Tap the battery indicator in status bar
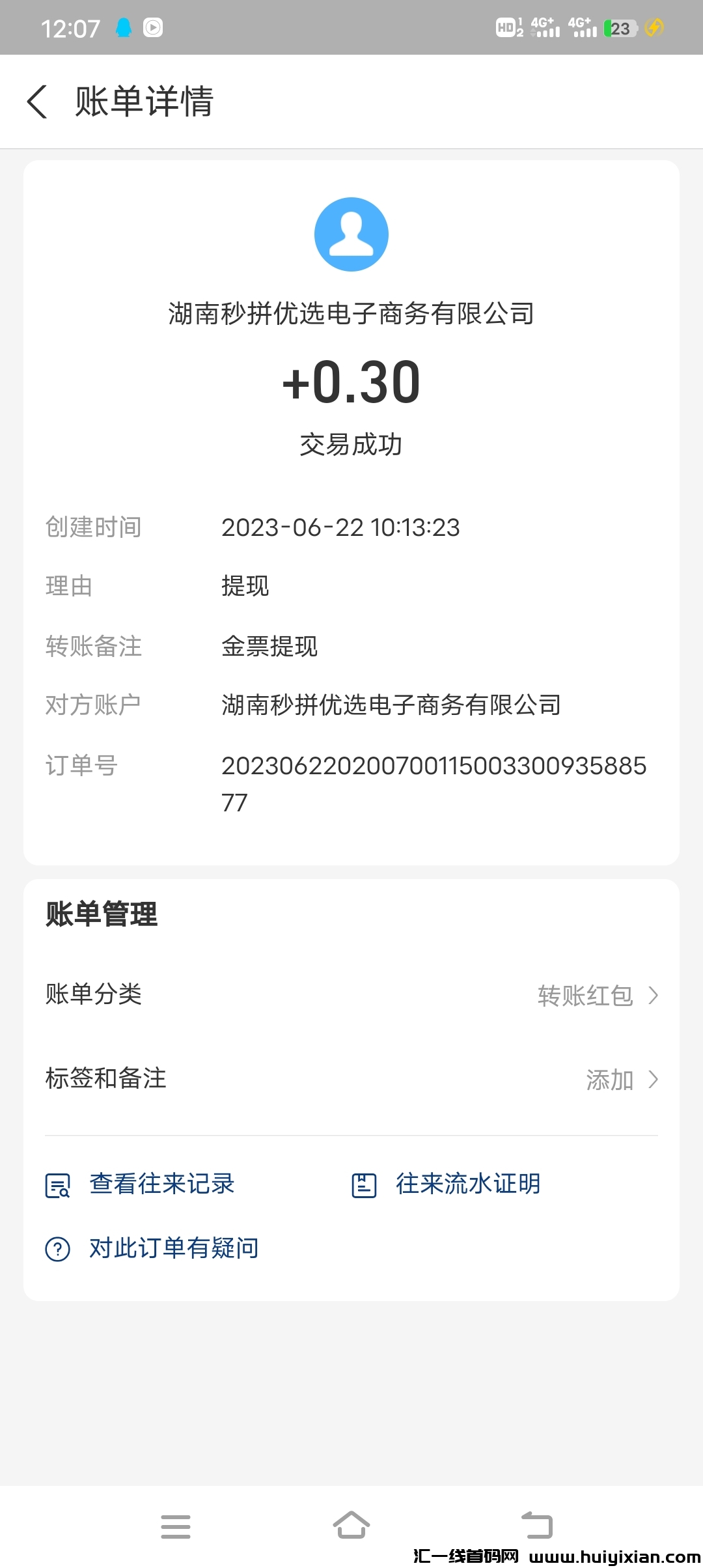The width and height of the screenshot is (703, 1568). [x=620, y=27]
